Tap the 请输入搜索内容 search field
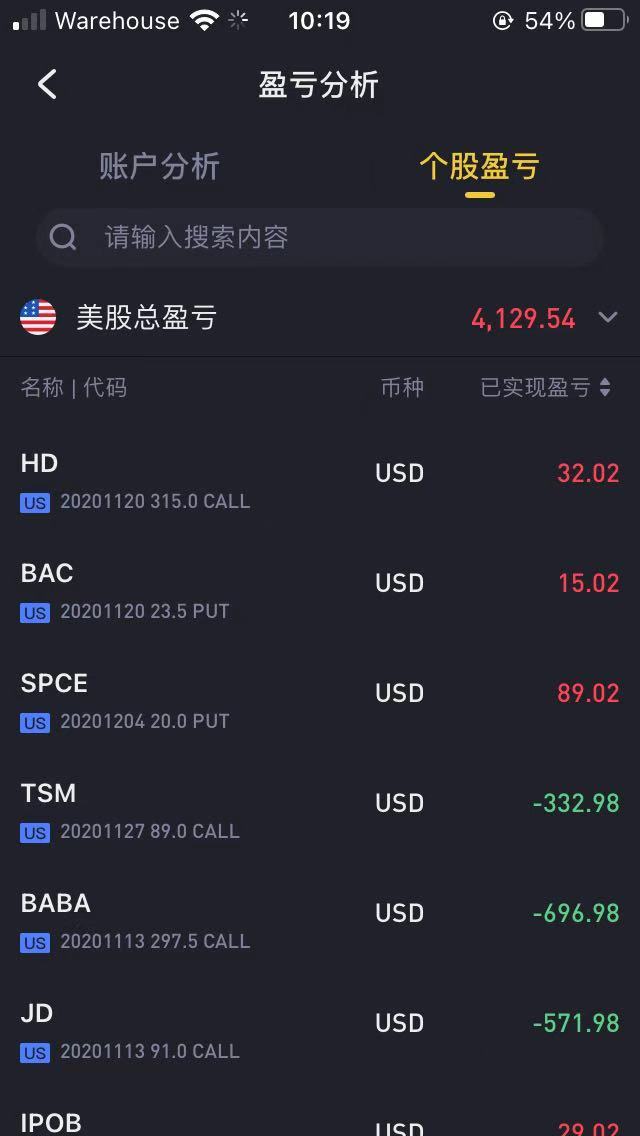This screenshot has height=1136, width=640. [x=320, y=237]
